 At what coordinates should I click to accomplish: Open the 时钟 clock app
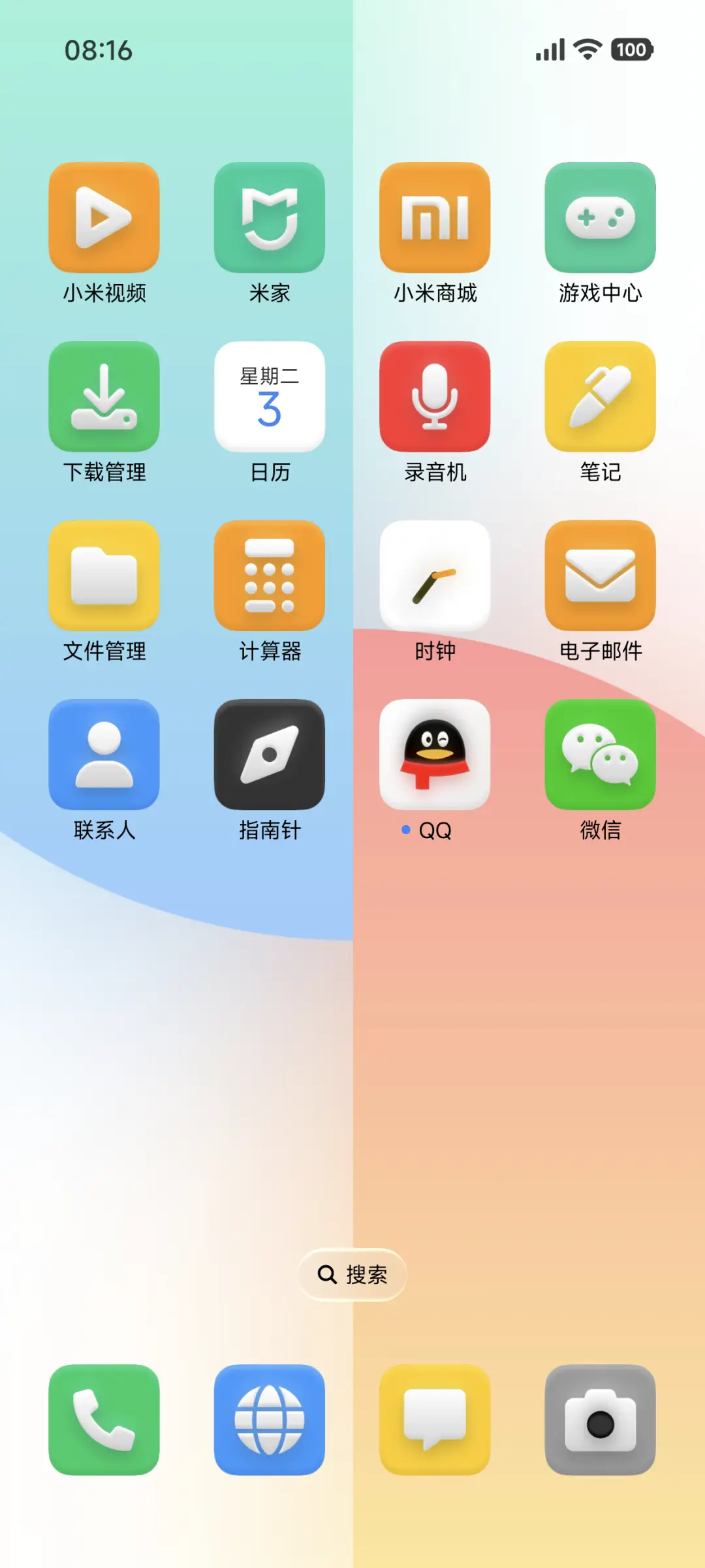pos(435,574)
